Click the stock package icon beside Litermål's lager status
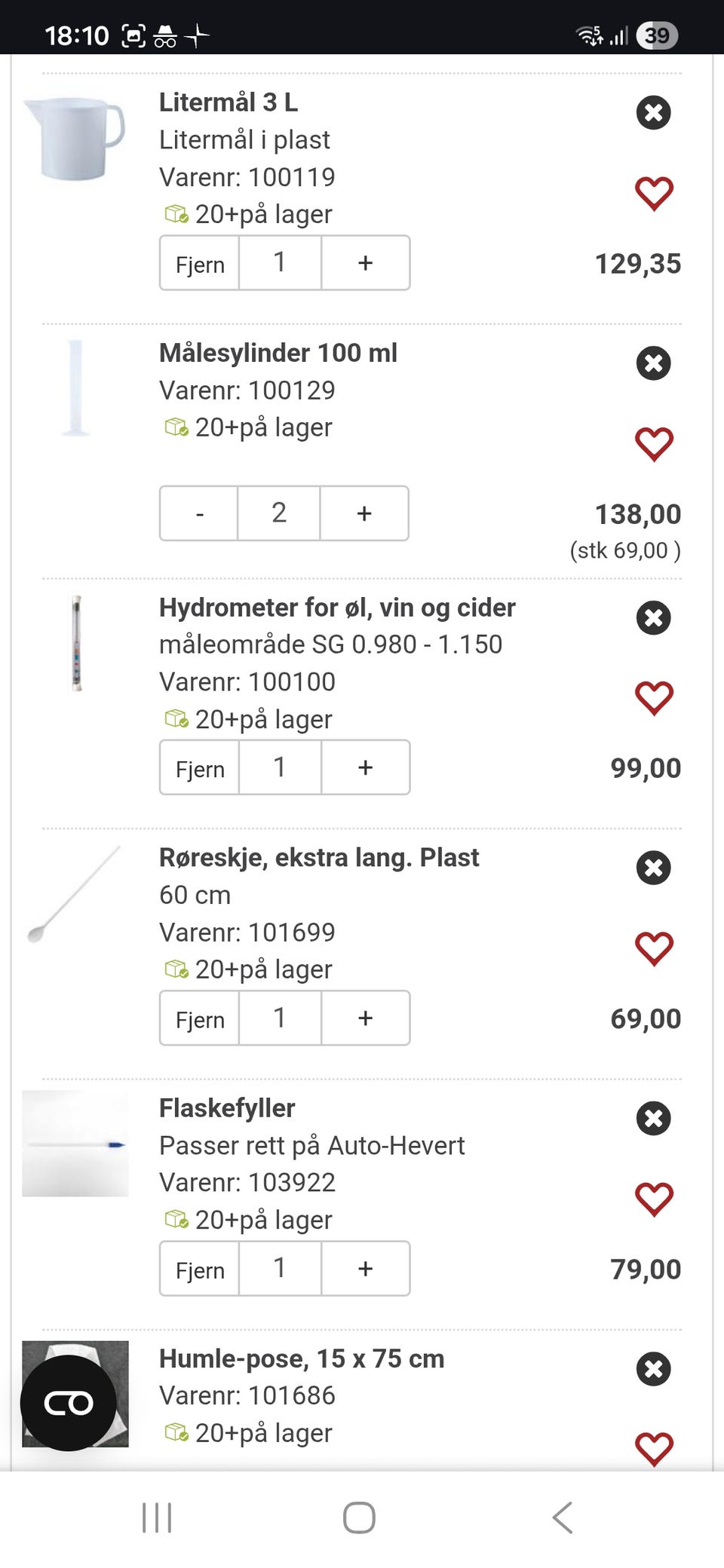 (x=176, y=213)
